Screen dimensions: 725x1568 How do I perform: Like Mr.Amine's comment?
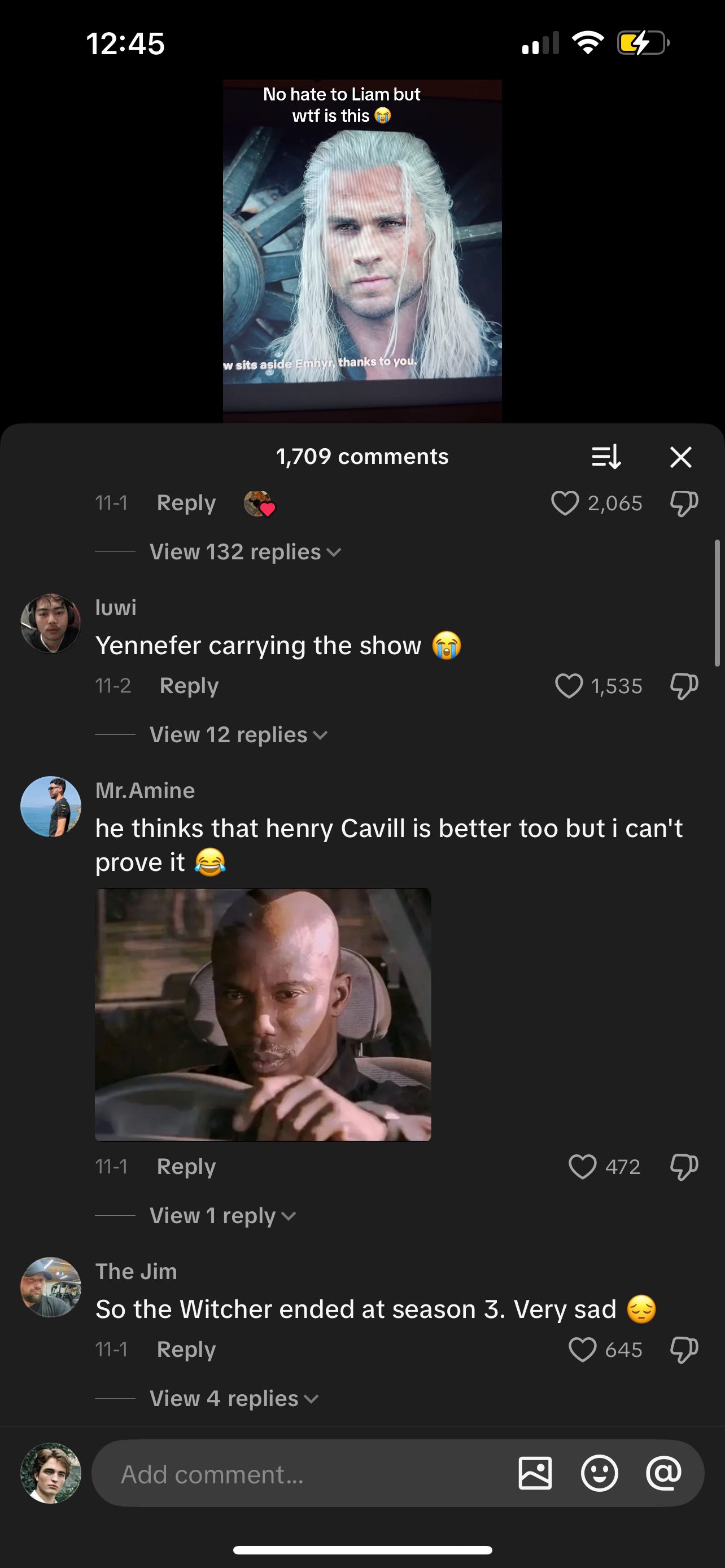[583, 1167]
